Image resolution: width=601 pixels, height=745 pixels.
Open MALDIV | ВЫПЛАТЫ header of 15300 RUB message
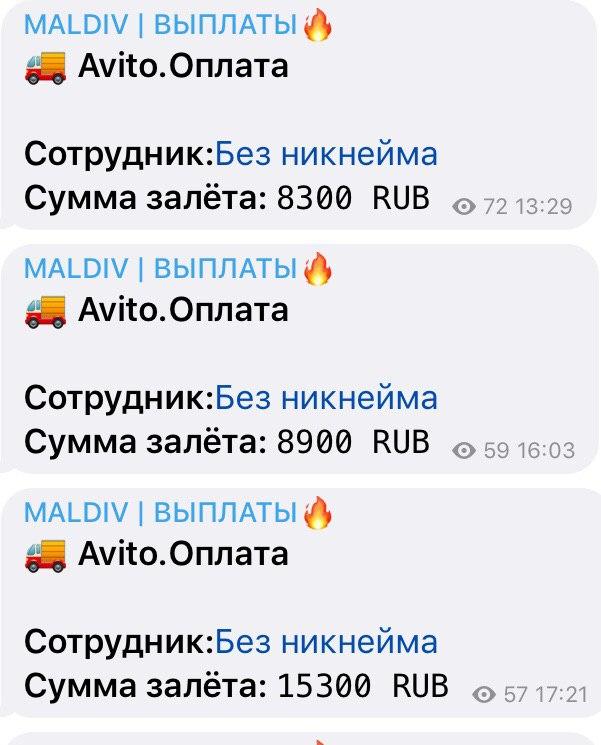(160, 512)
